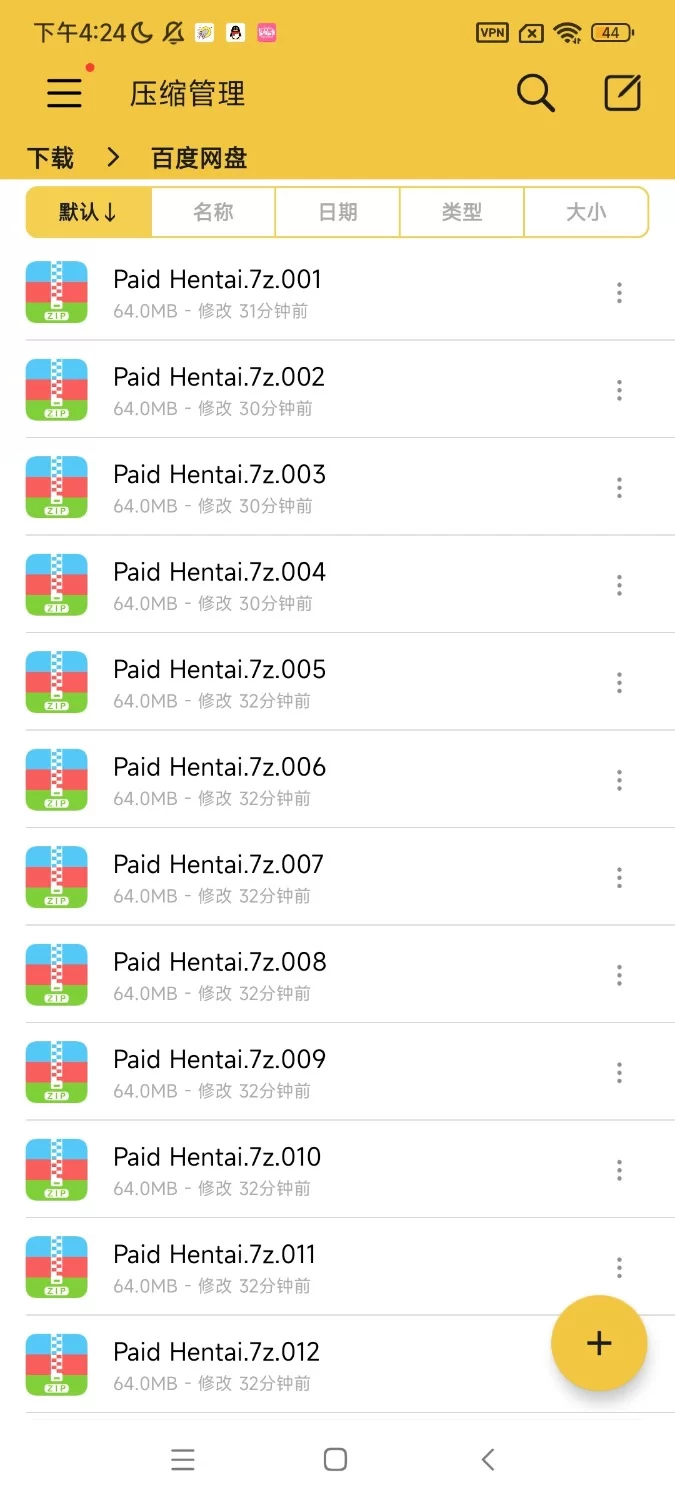The image size is (675, 1500).
Task: Open the hamburger drawer menu
Action: pyautogui.click(x=64, y=93)
